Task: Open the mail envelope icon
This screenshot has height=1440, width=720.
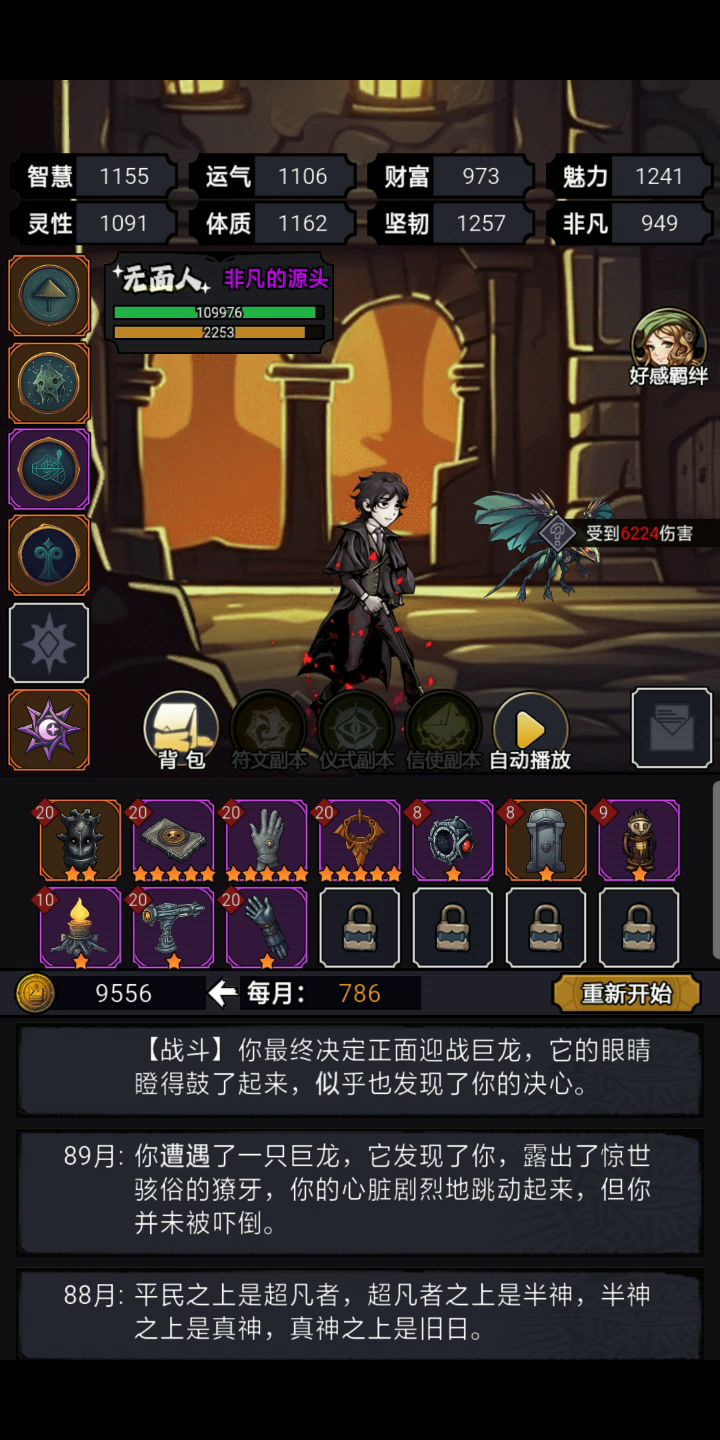Action: pos(671,728)
